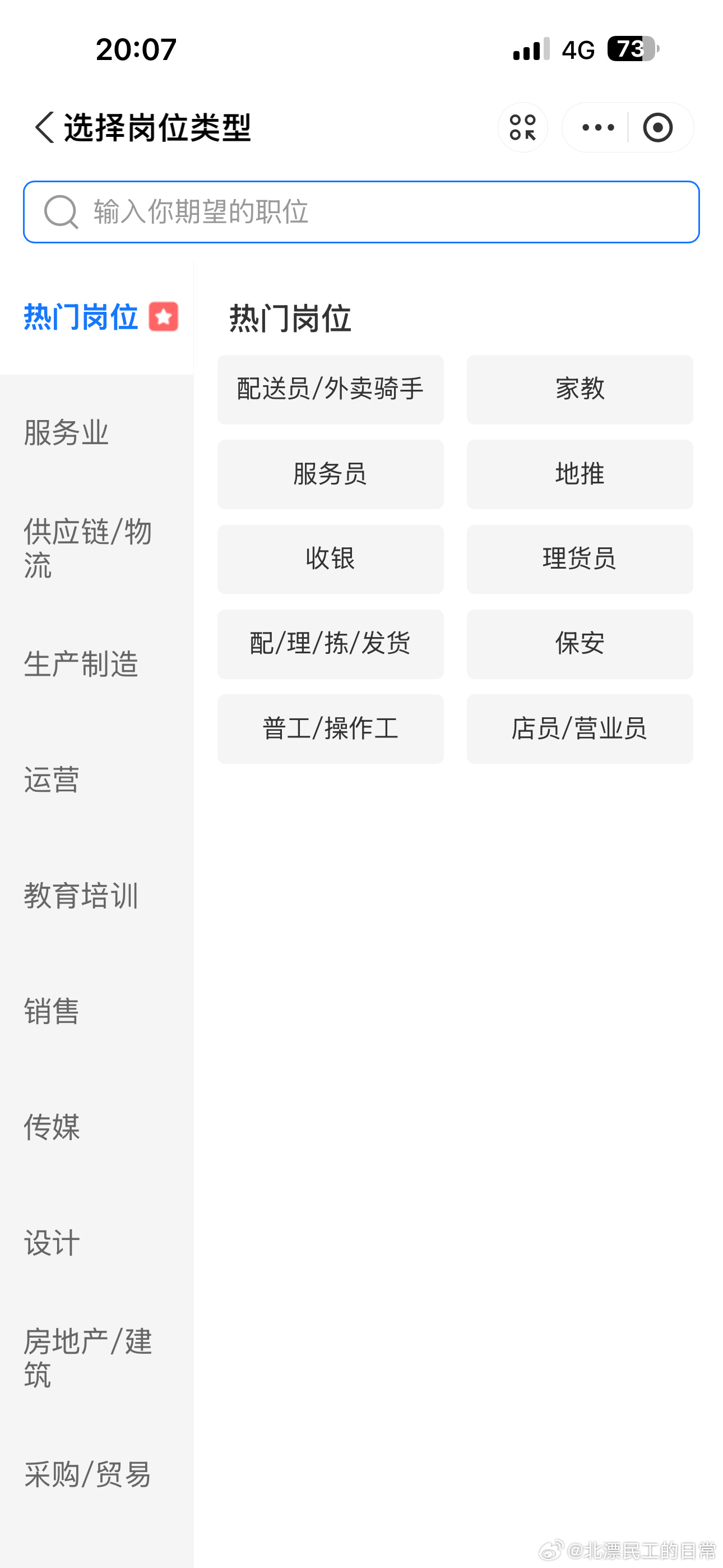Switch to the 供应链/物流 category
This screenshot has height=1568, width=723.
(x=97, y=548)
